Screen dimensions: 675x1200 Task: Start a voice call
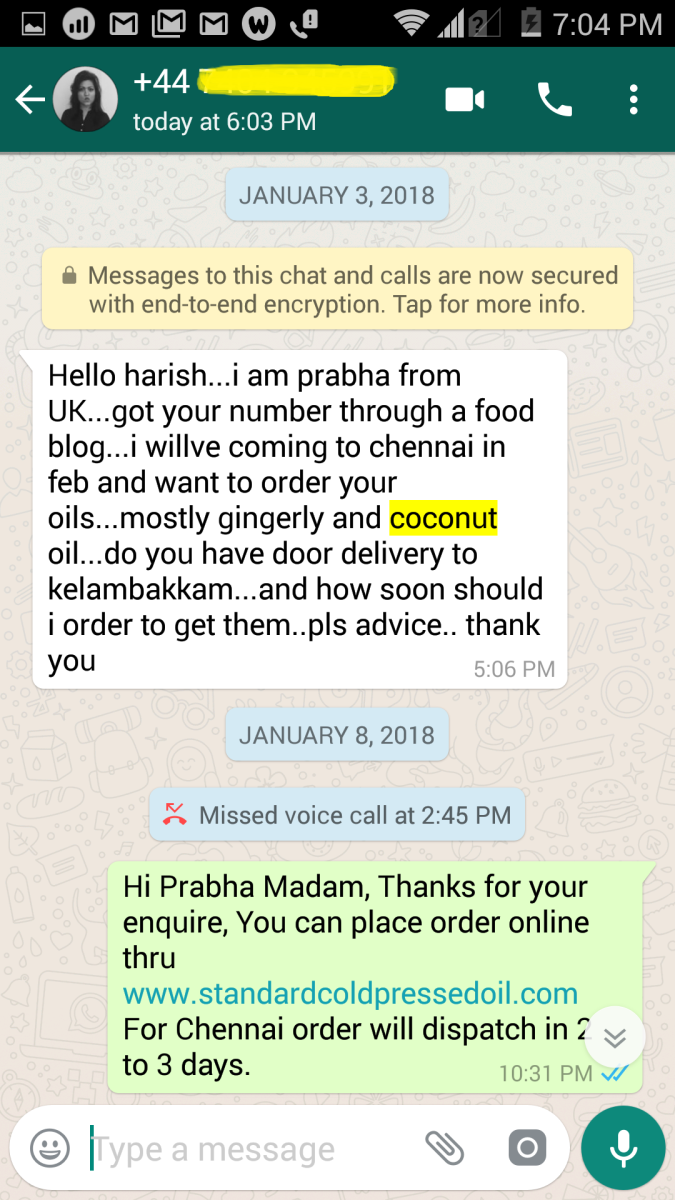click(x=554, y=100)
